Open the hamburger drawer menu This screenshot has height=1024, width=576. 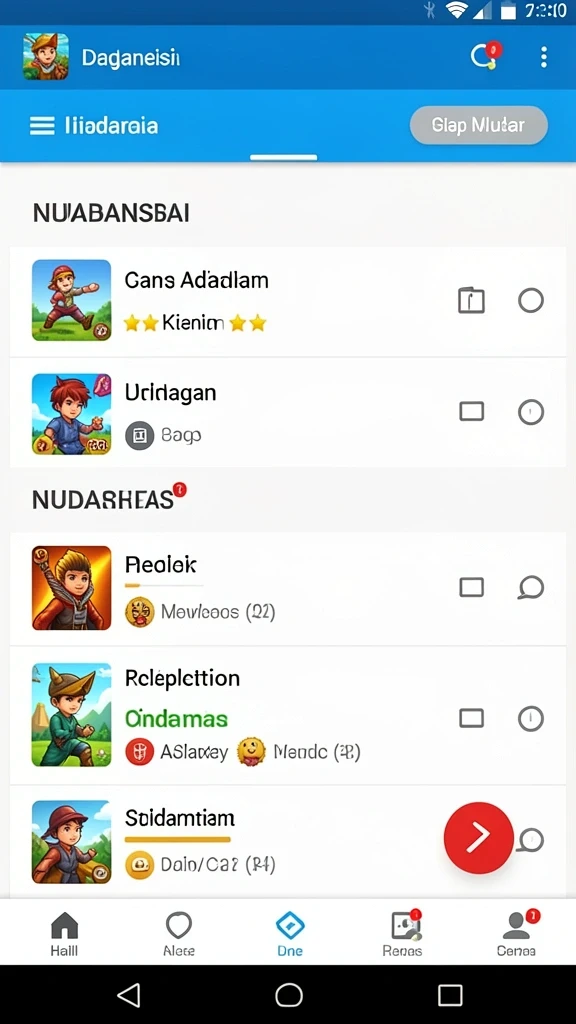42,125
